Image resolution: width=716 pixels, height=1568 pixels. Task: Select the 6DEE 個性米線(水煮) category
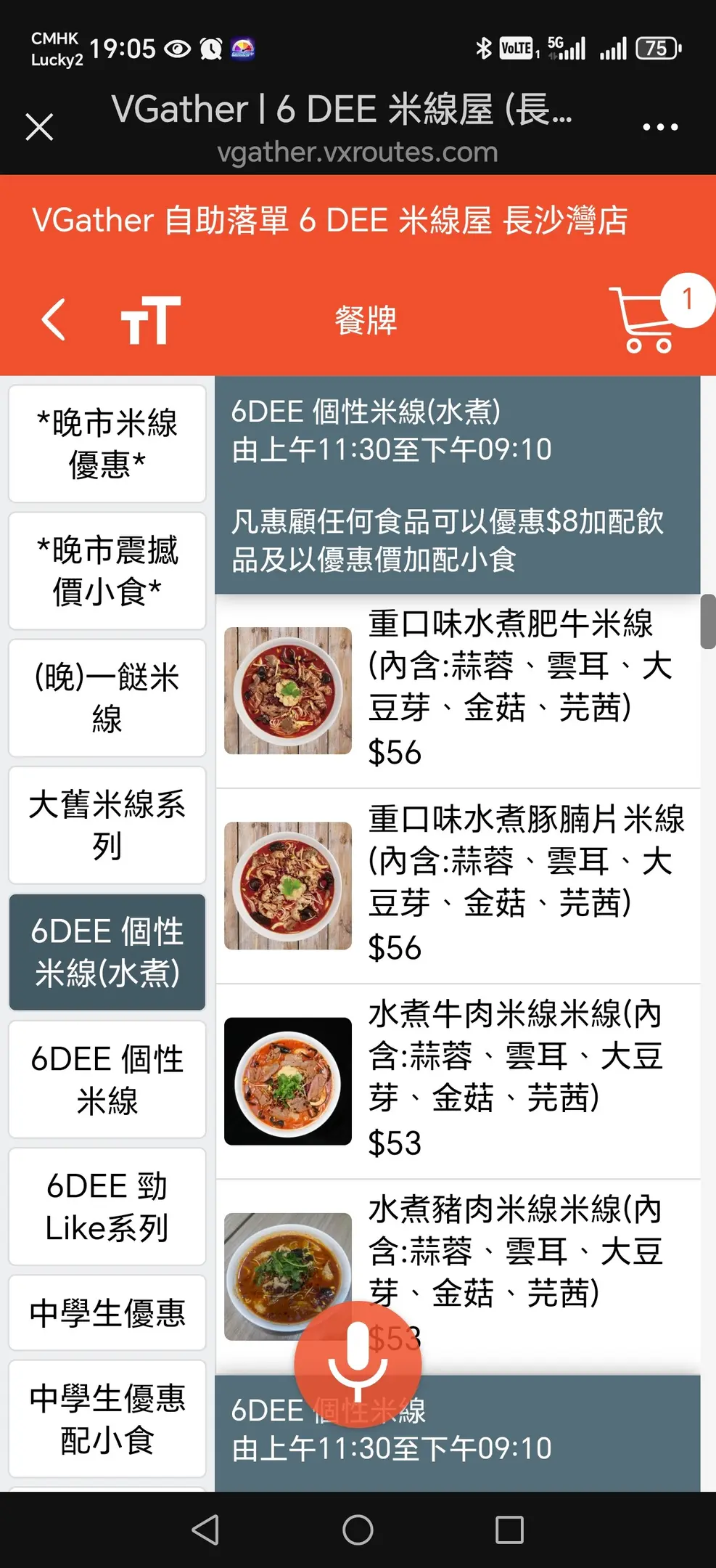click(x=107, y=952)
